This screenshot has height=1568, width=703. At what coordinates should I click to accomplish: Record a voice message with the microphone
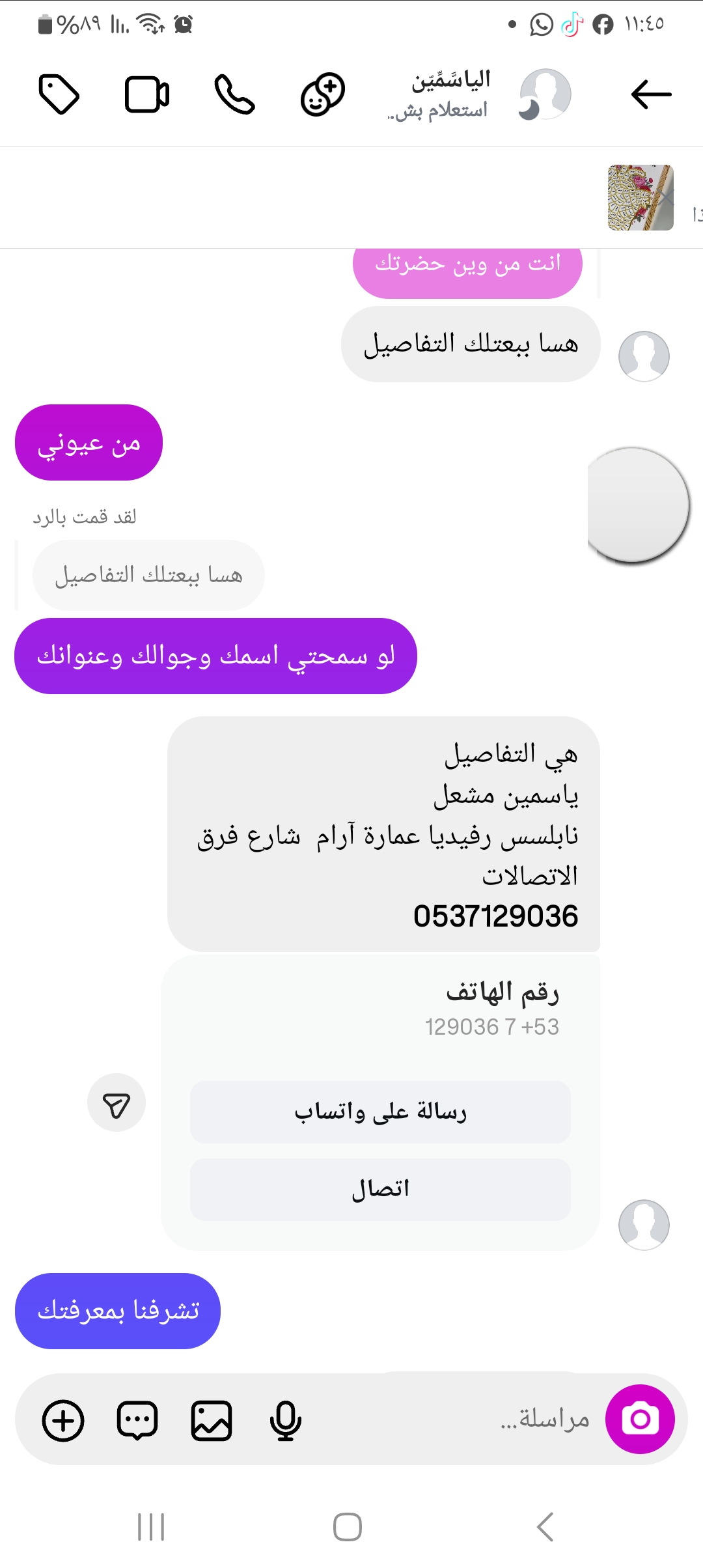click(285, 1420)
